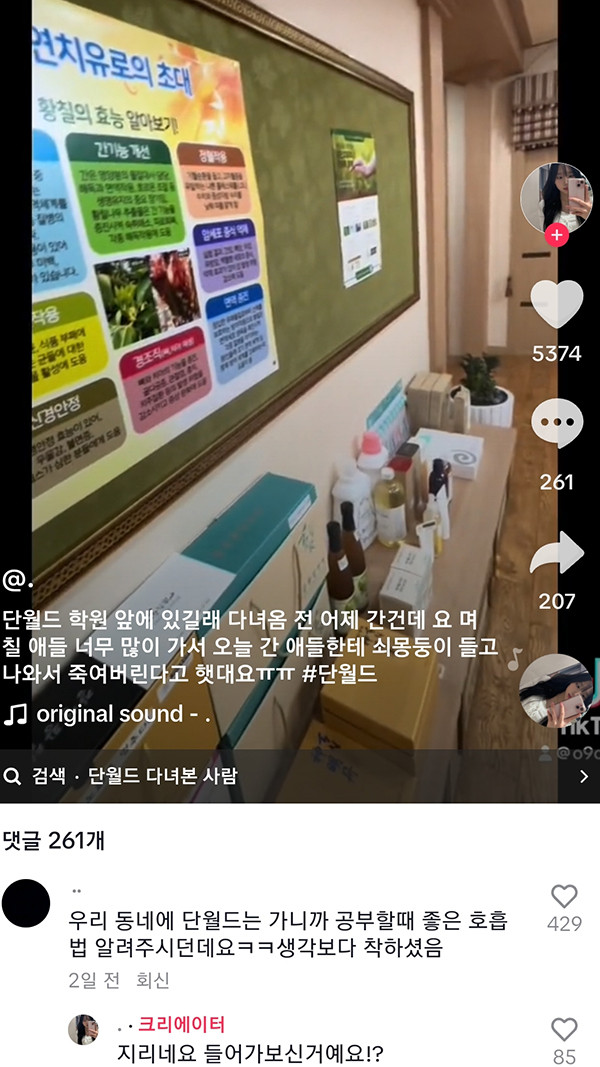
Task: Like the top comment with 429 likes
Action: [x=565, y=896]
